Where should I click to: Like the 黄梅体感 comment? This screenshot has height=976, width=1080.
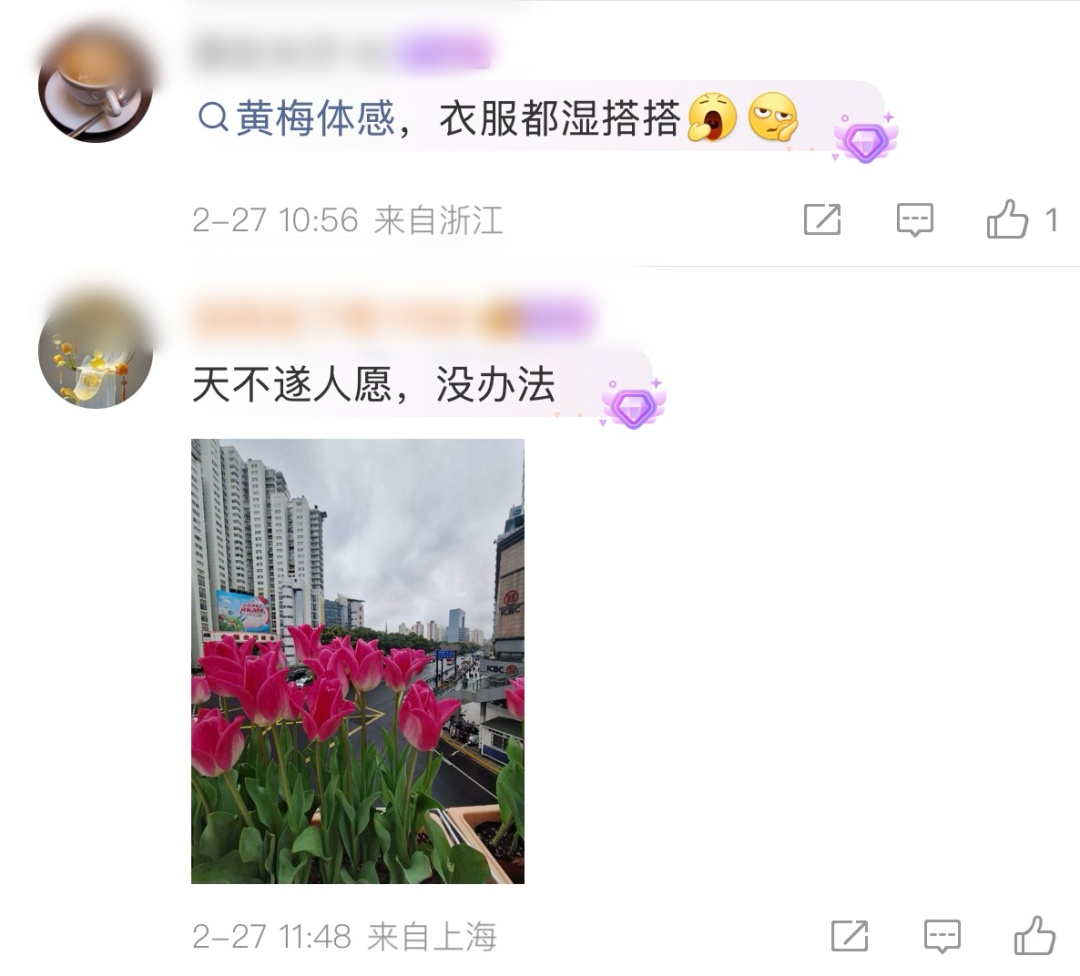pyautogui.click(x=1008, y=219)
